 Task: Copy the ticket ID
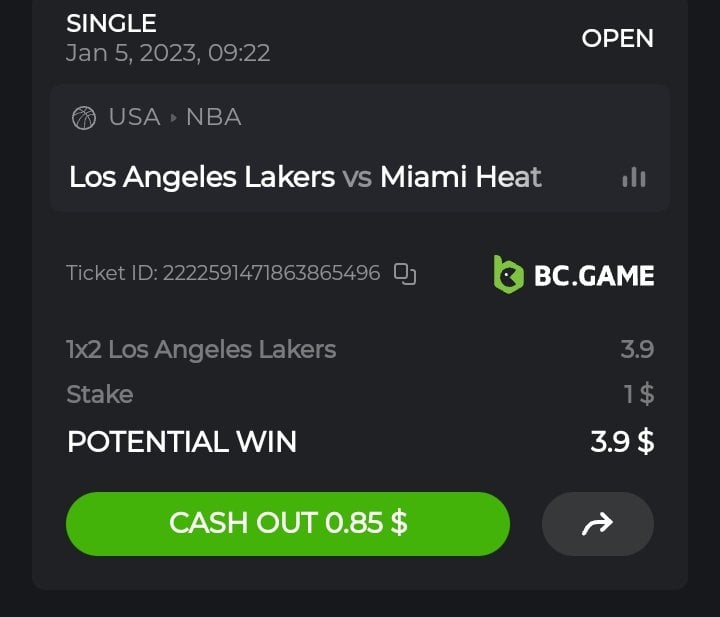[x=404, y=273]
